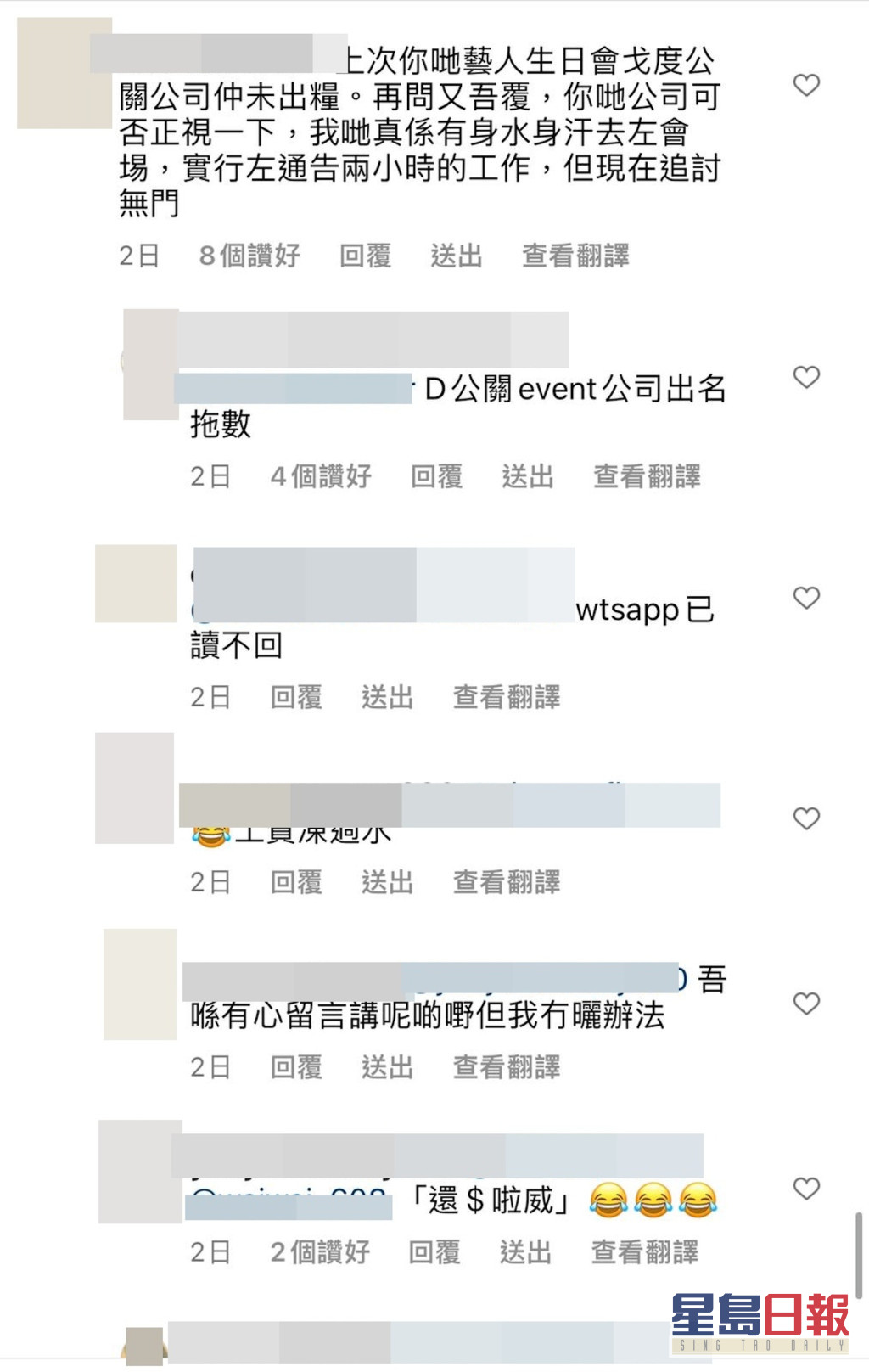The height and width of the screenshot is (1372, 869).
Task: Tap 回覆 under the "拖數" comment
Action: click(x=437, y=477)
